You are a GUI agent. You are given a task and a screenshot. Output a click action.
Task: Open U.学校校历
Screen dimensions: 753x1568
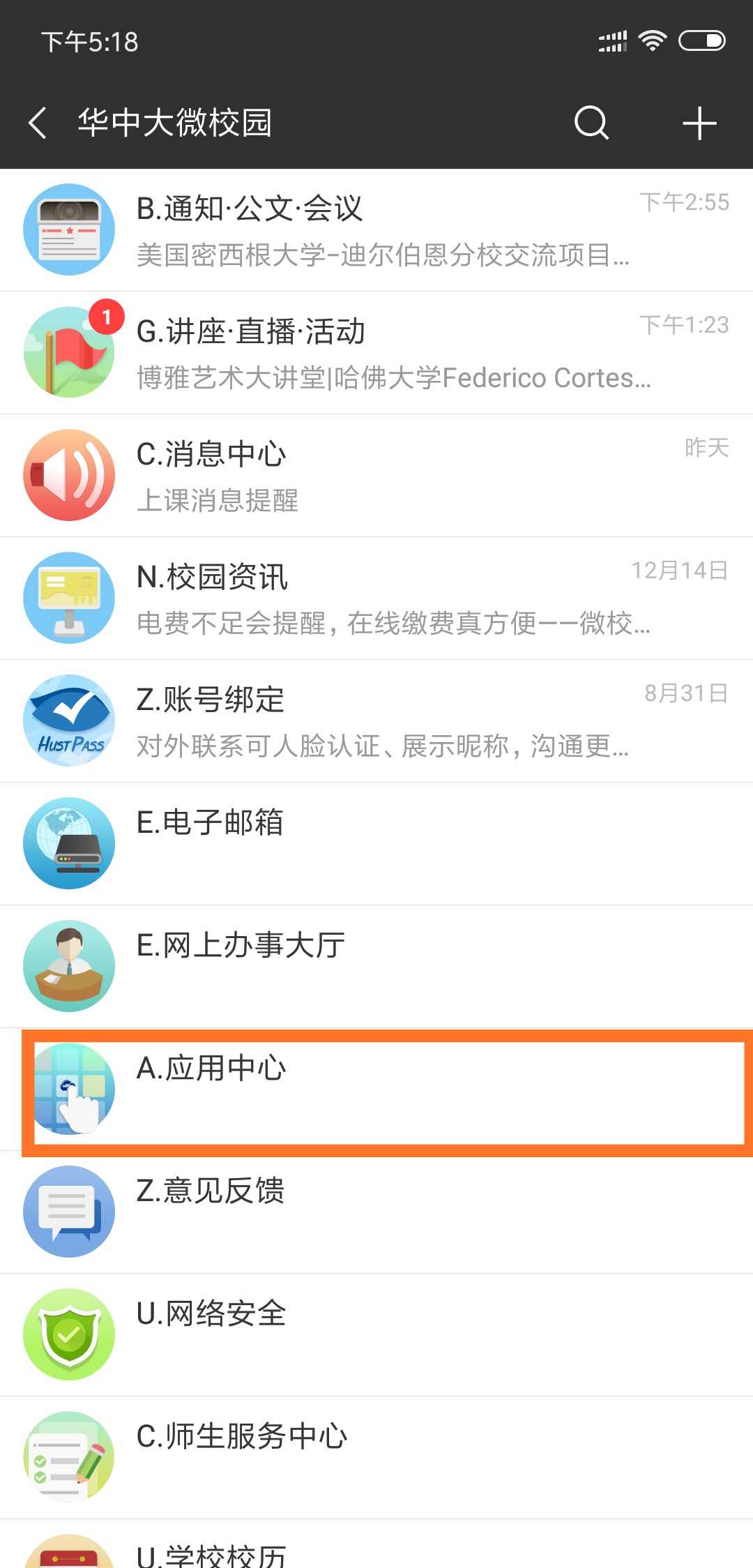pos(376,1553)
